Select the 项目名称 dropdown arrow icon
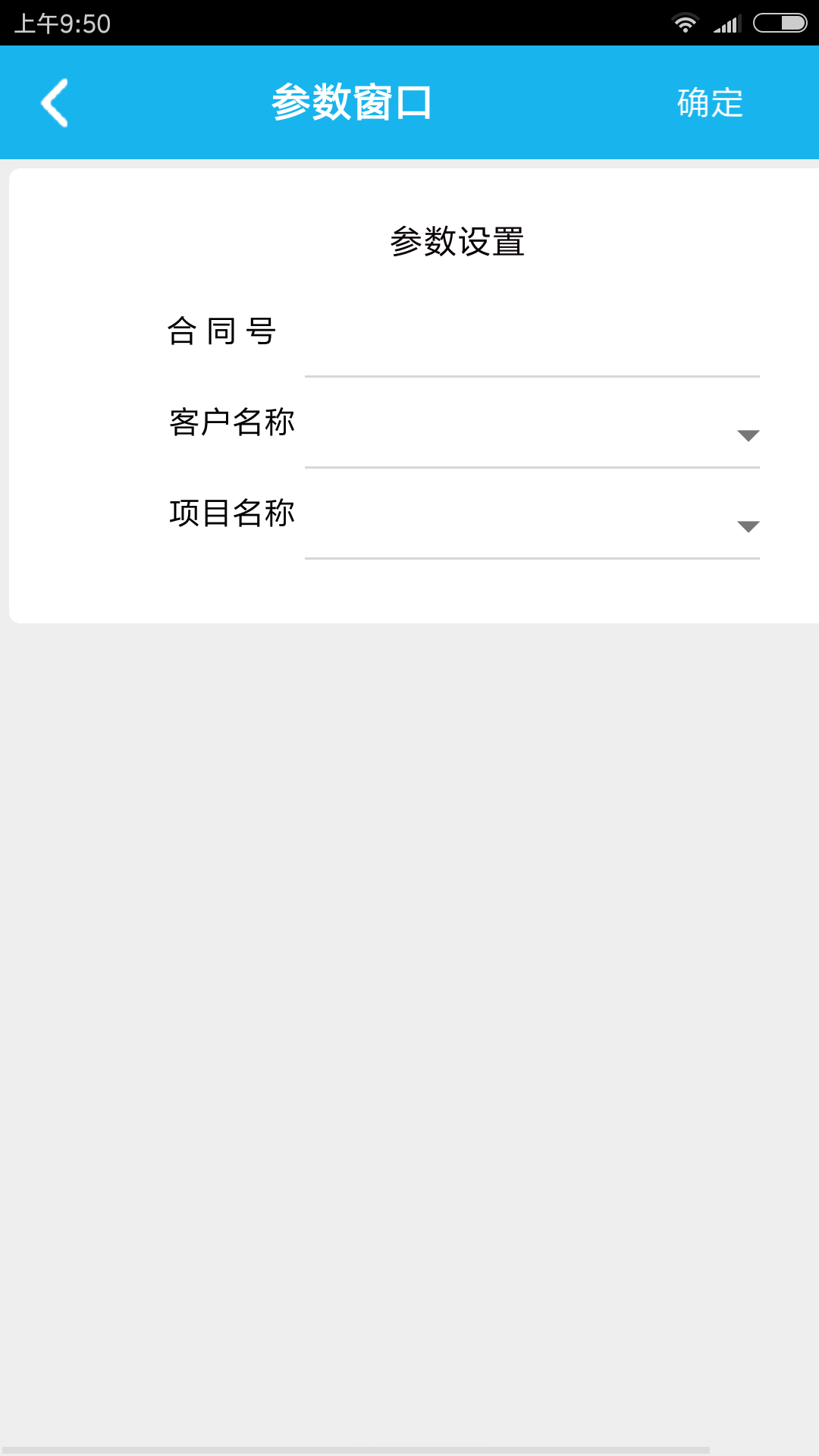 pos(747,526)
